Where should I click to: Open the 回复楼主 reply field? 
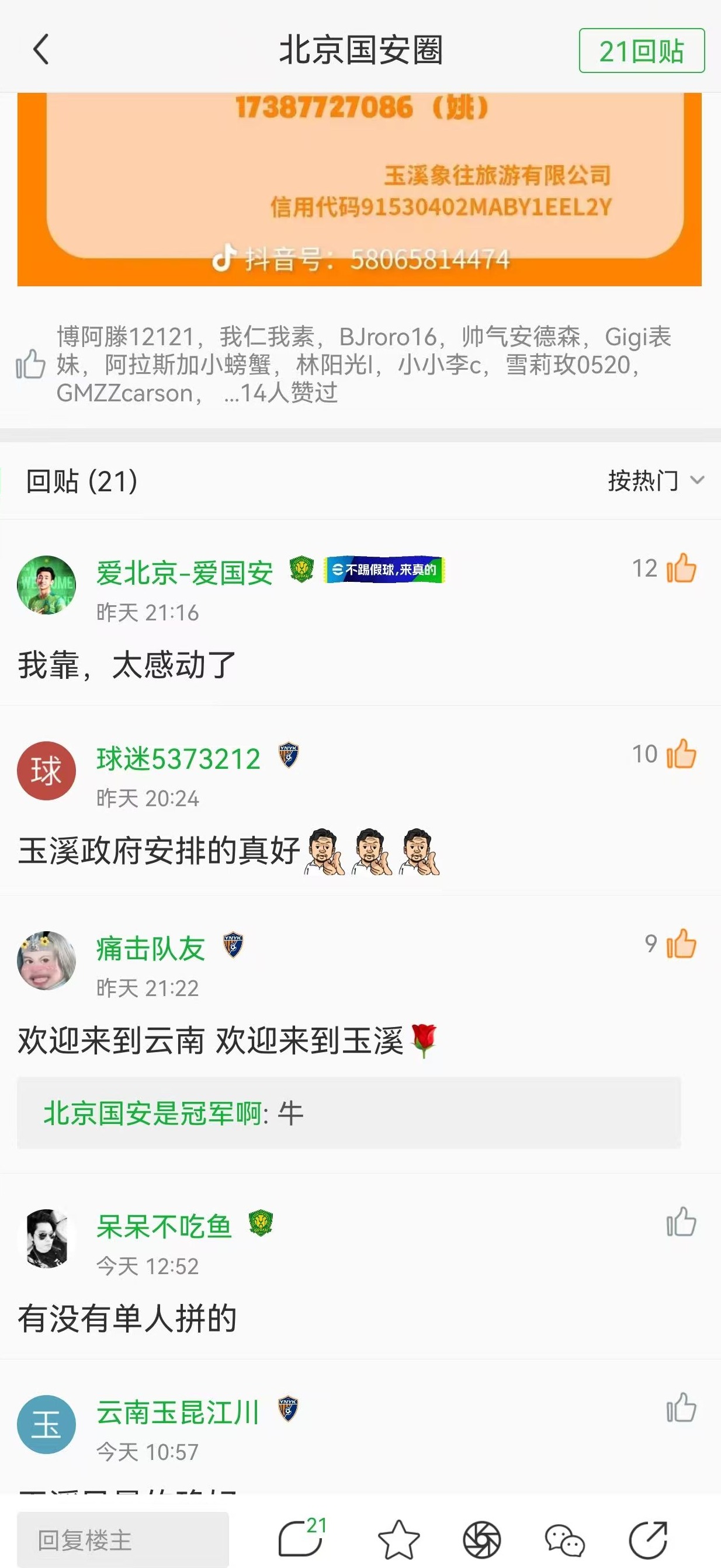point(122,1540)
